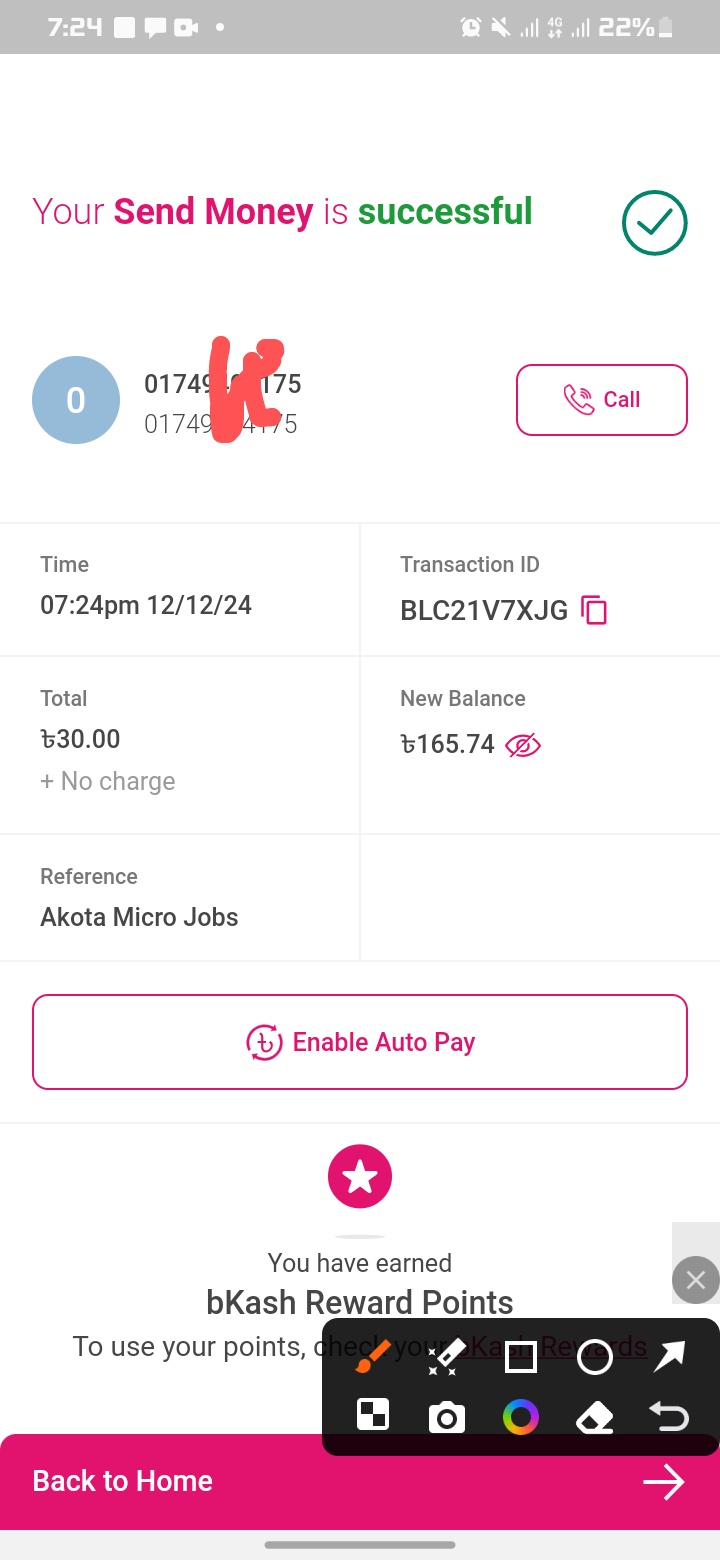This screenshot has height=1560, width=720.
Task: Open the color wheel picker
Action: pos(520,1416)
